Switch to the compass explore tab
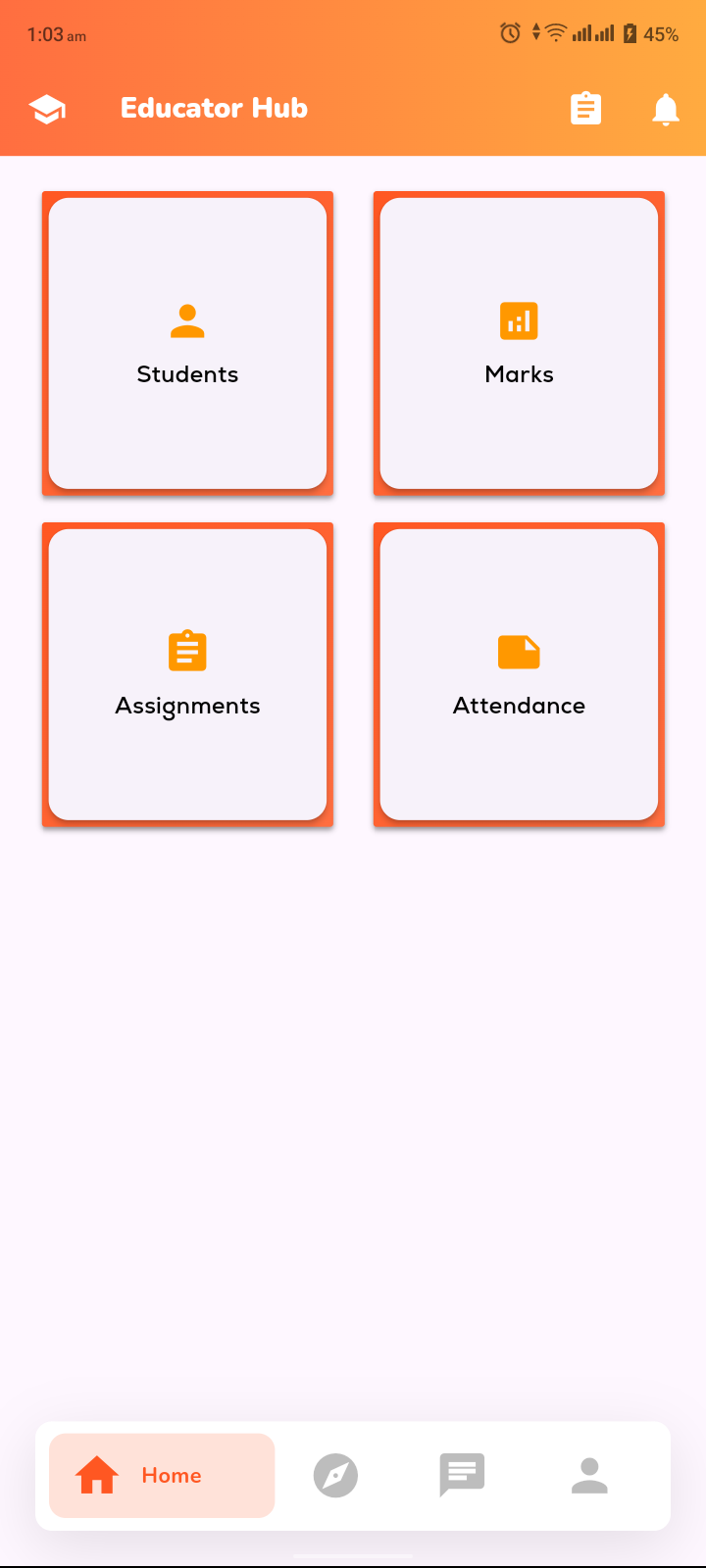Viewport: 706px width, 1568px height. (x=335, y=1475)
